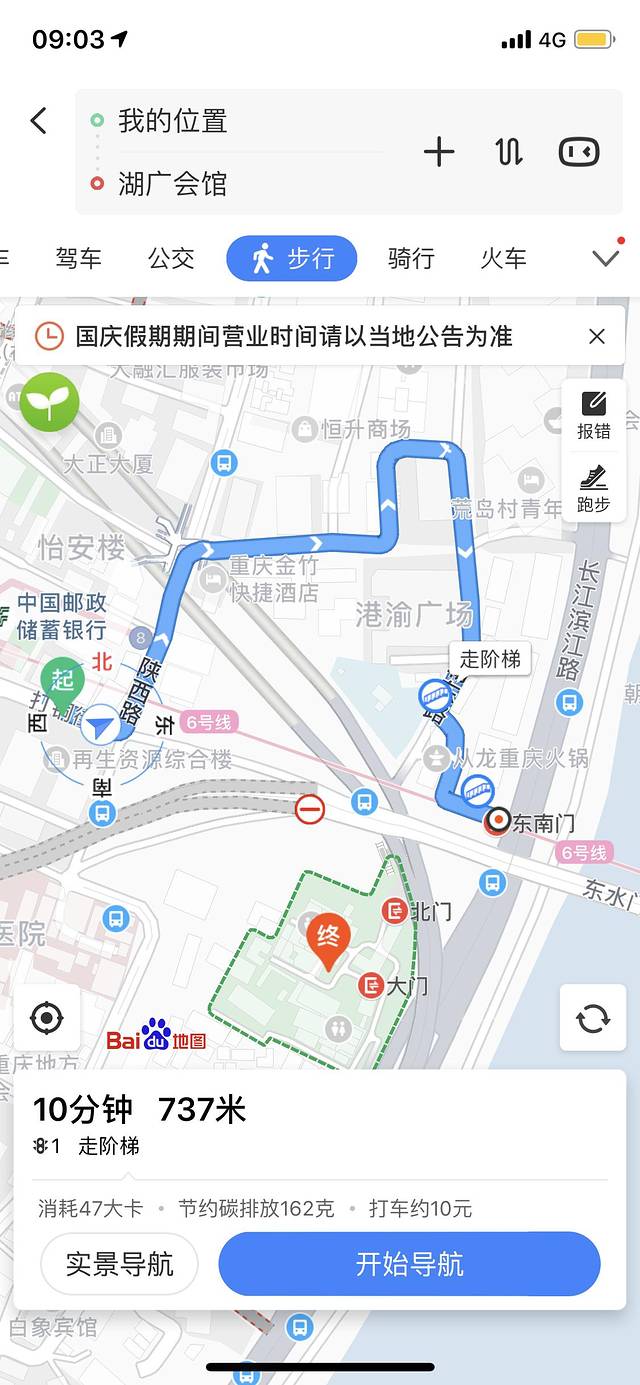The height and width of the screenshot is (1385, 640).
Task: Go back from the route screen
Action: [x=38, y=121]
